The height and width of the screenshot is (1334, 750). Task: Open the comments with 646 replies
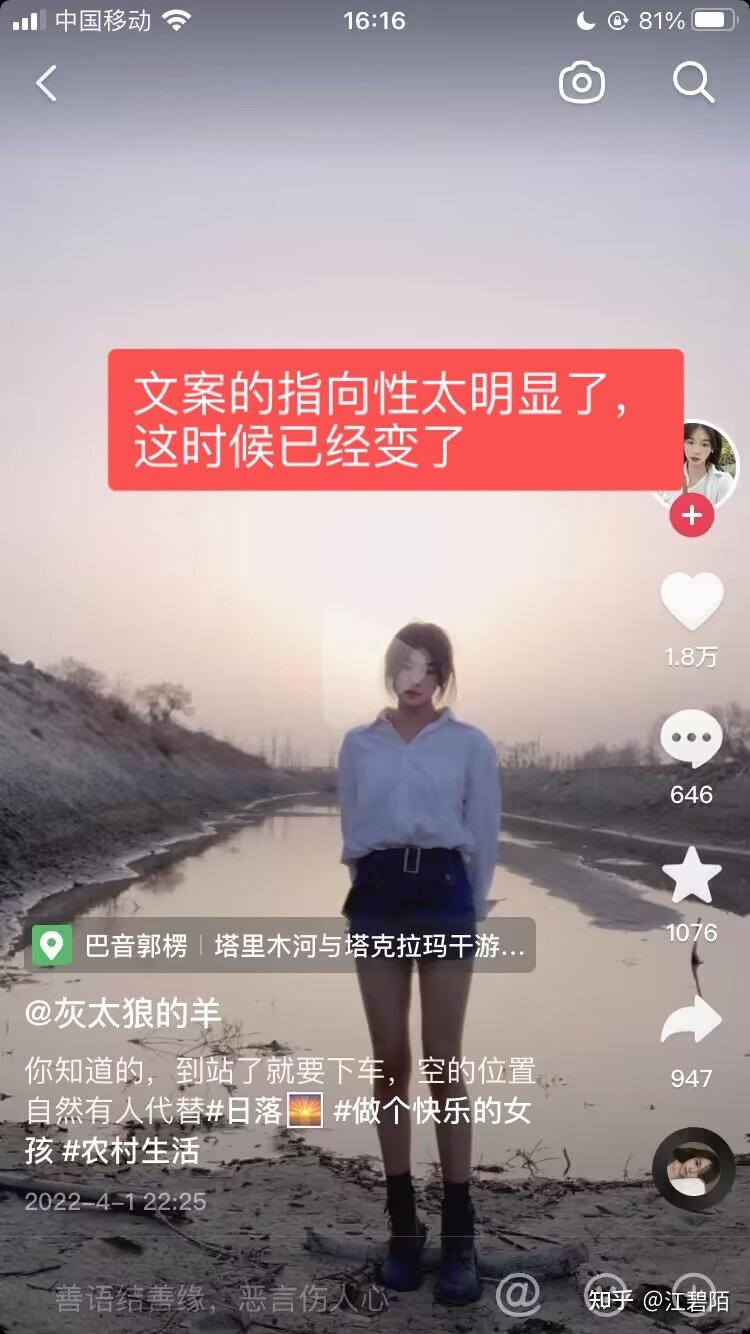click(x=692, y=741)
